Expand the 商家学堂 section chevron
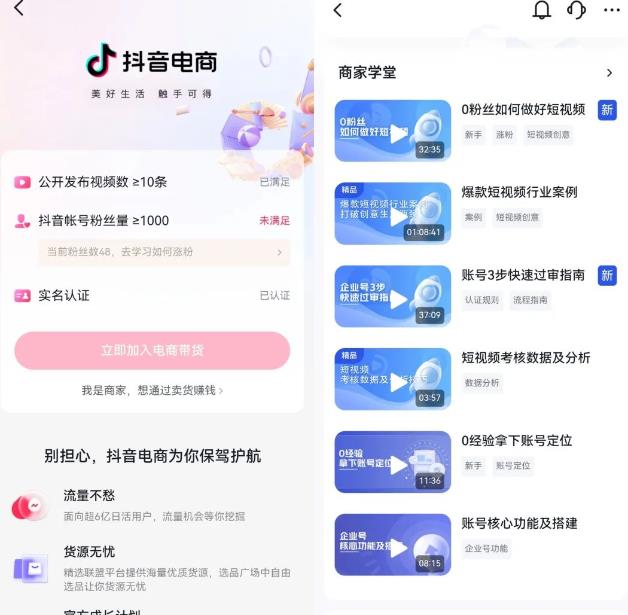The image size is (628, 615). pos(609,73)
